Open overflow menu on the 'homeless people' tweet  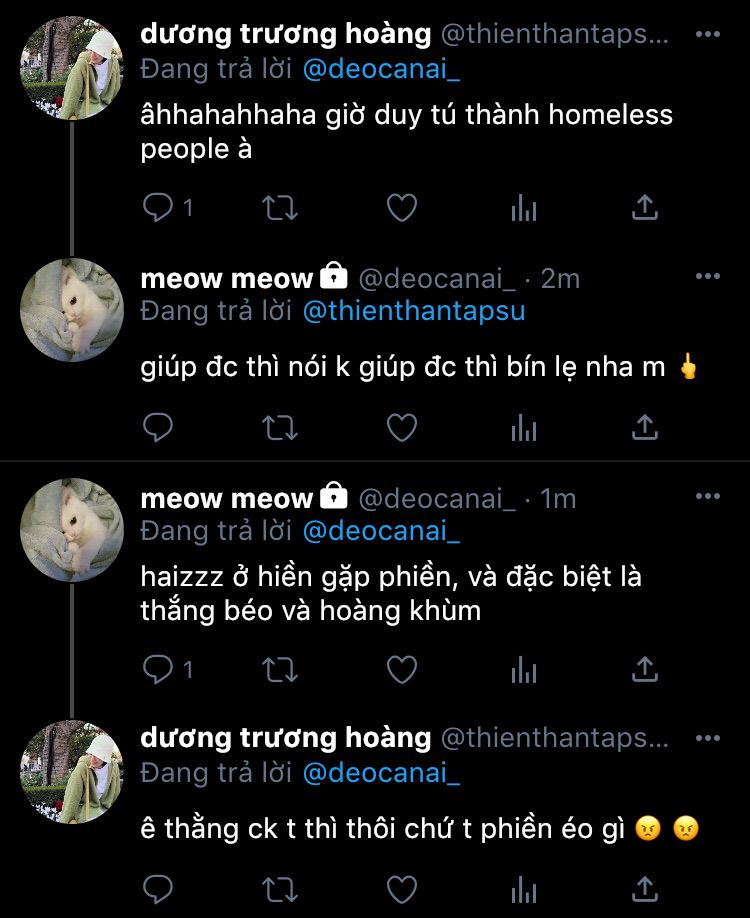click(x=707, y=34)
